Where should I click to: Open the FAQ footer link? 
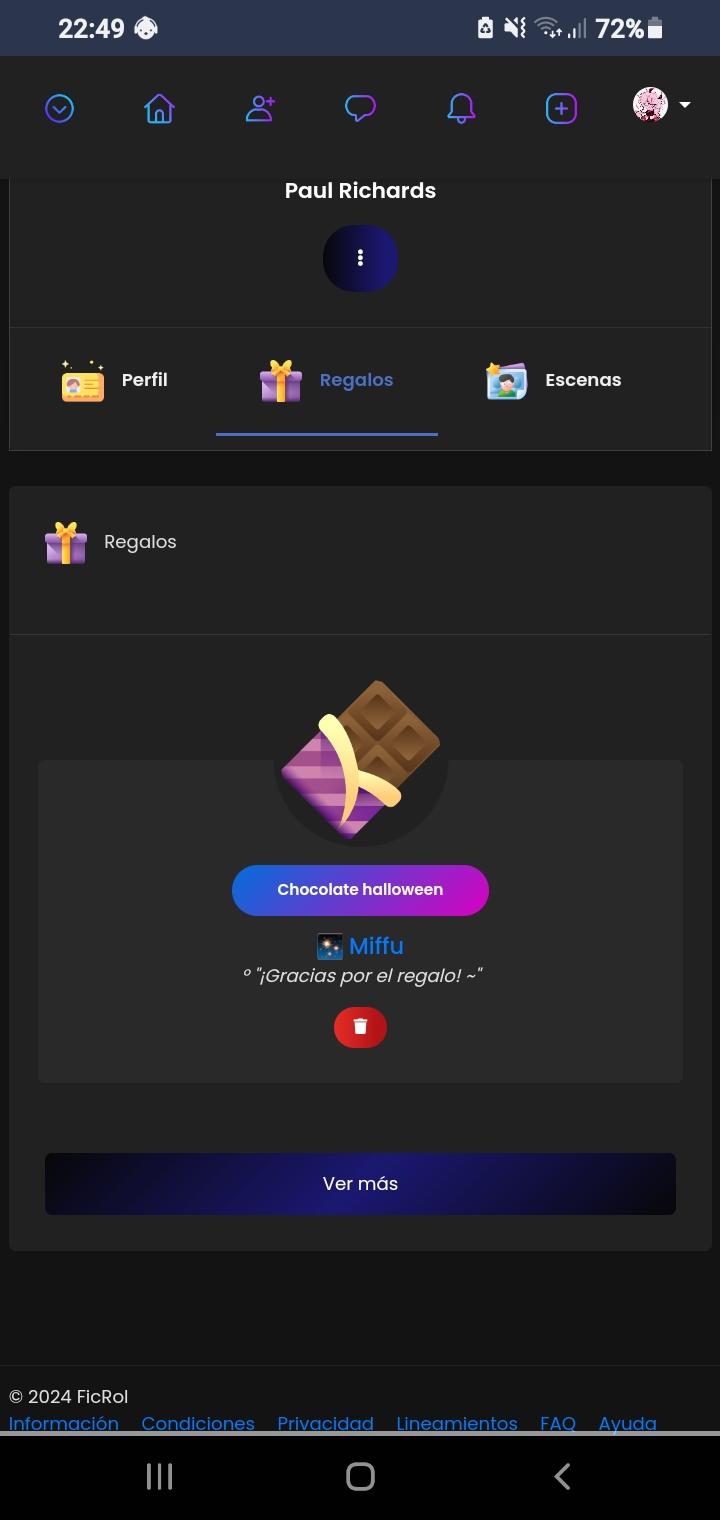click(558, 1423)
